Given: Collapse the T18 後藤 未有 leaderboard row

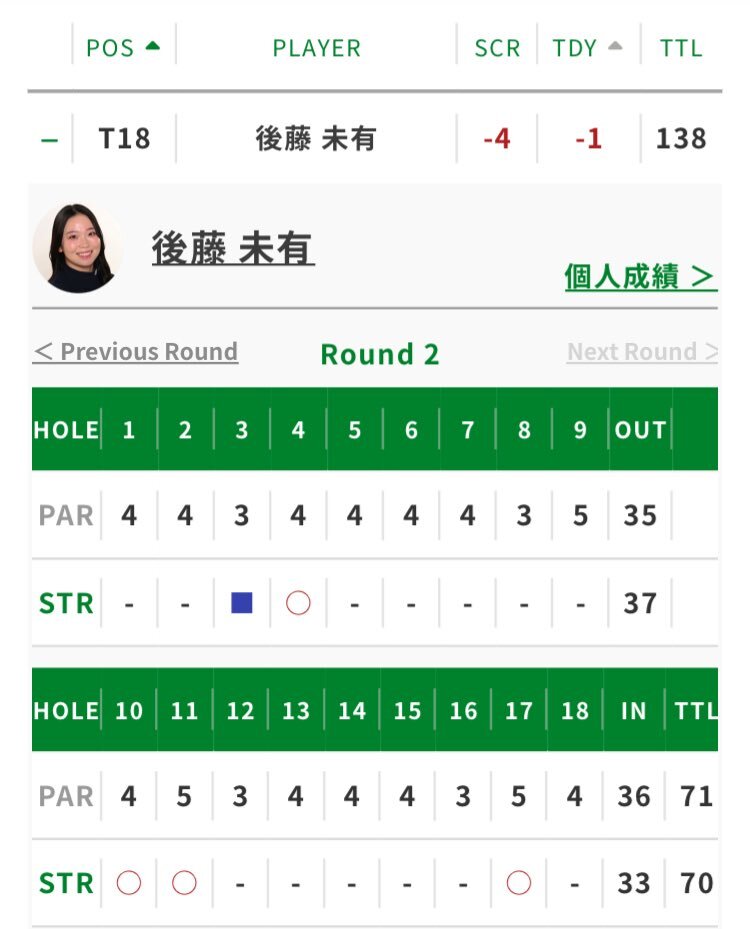Looking at the screenshot, I should tap(49, 138).
